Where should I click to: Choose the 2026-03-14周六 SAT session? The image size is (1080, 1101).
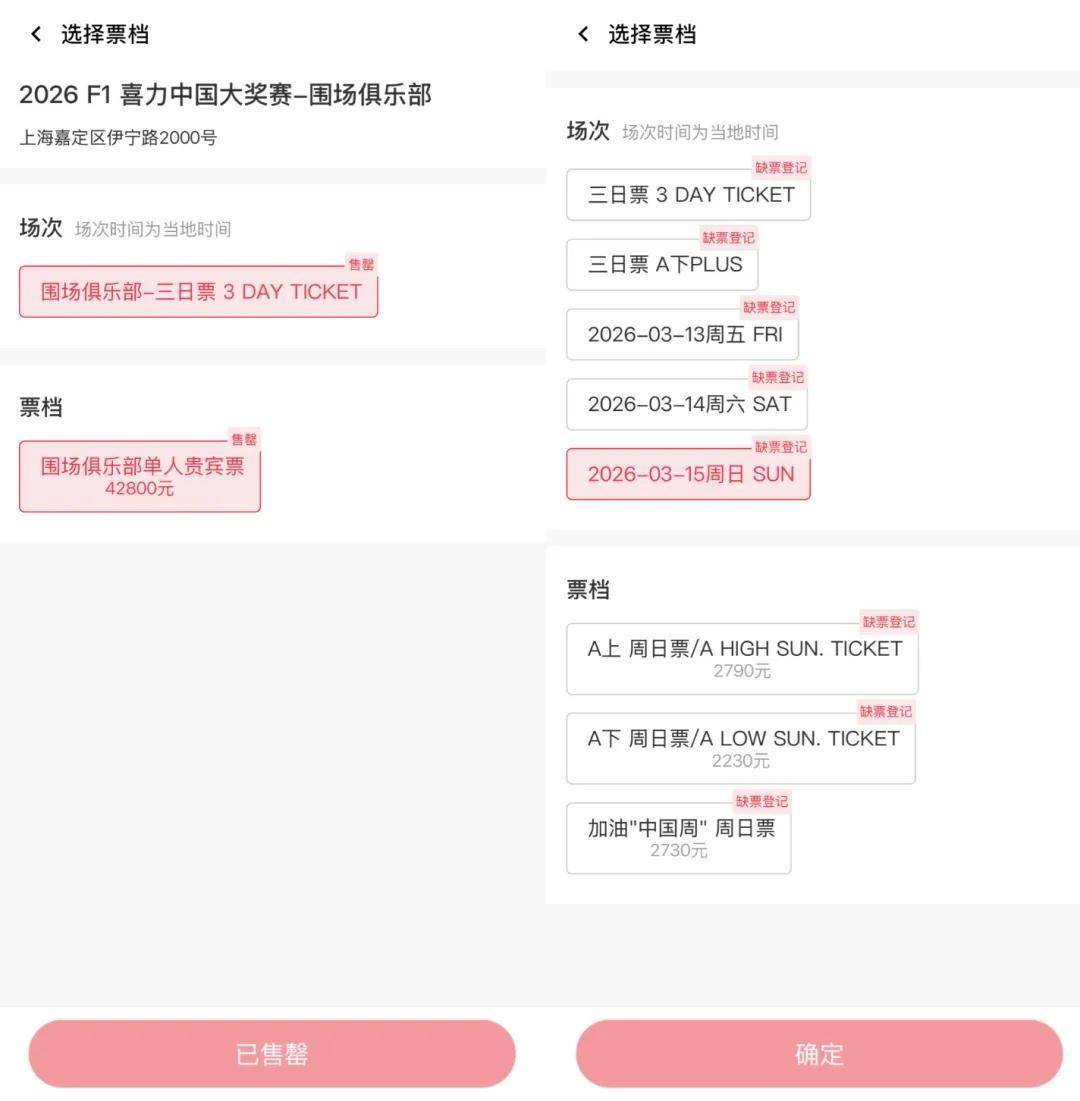(687, 405)
